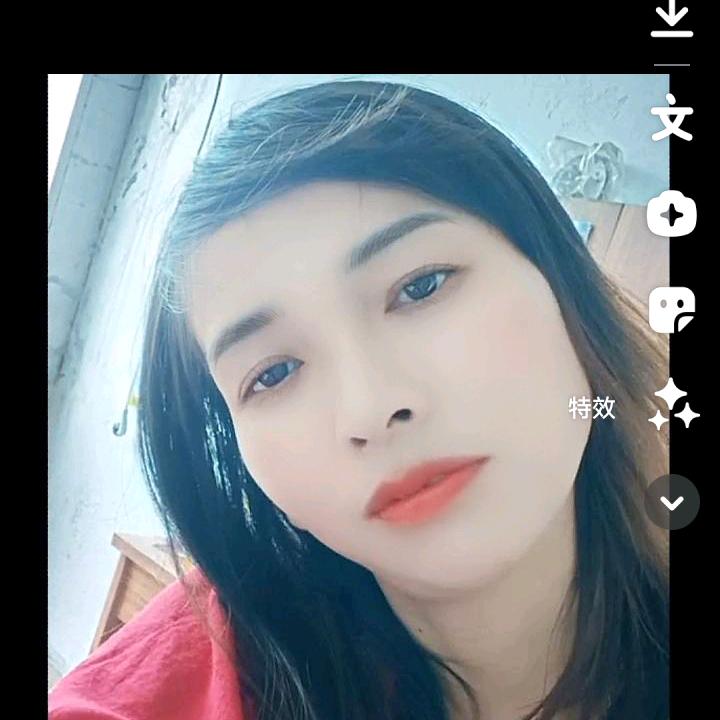Open the sparkle sticker square icon

672,214
